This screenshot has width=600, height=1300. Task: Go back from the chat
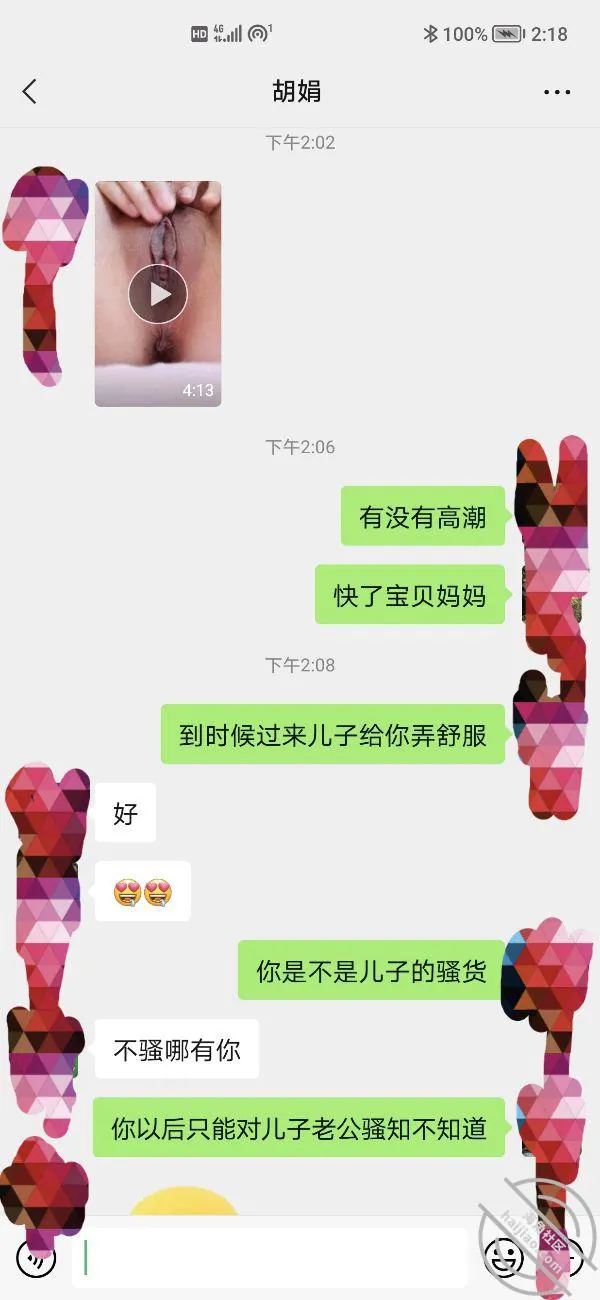(29, 92)
